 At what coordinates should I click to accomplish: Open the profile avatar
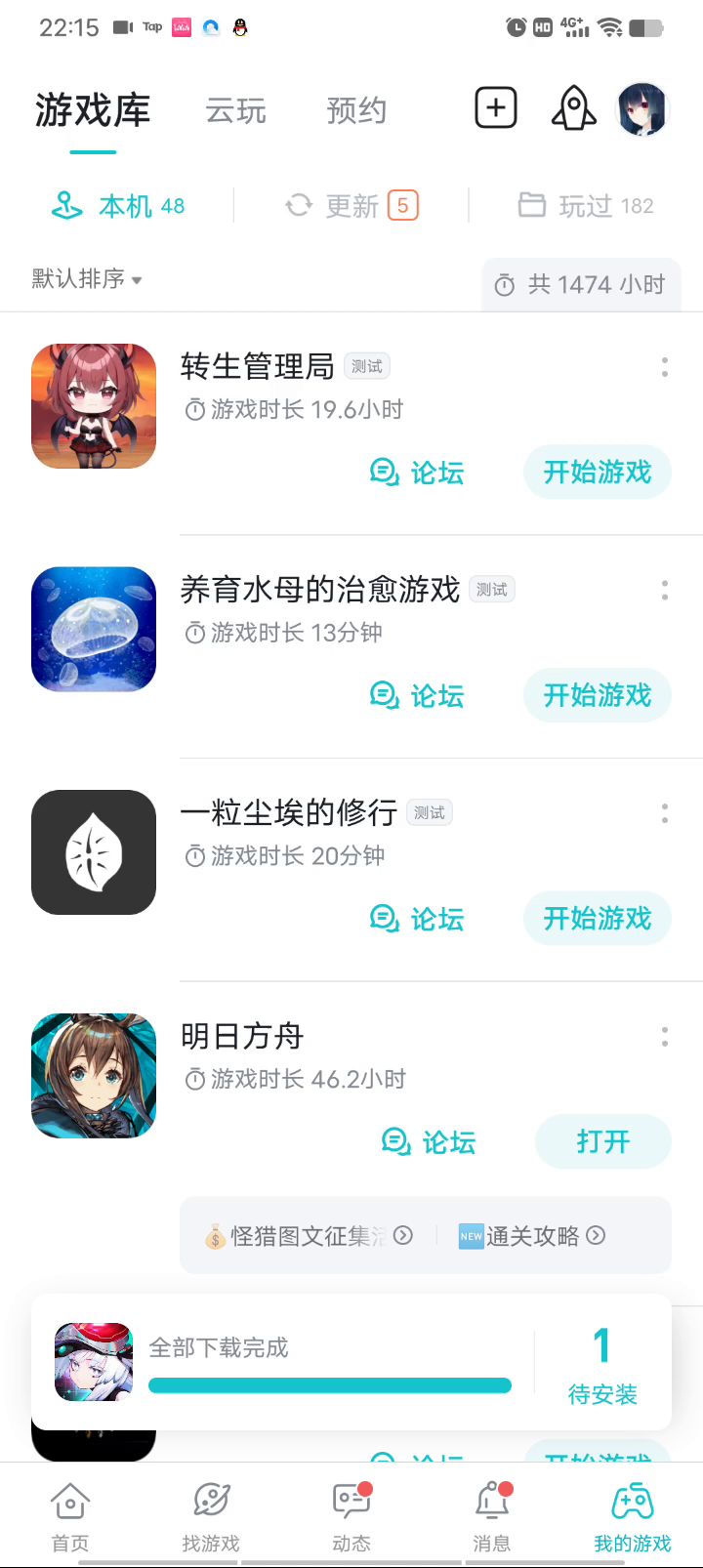point(641,108)
